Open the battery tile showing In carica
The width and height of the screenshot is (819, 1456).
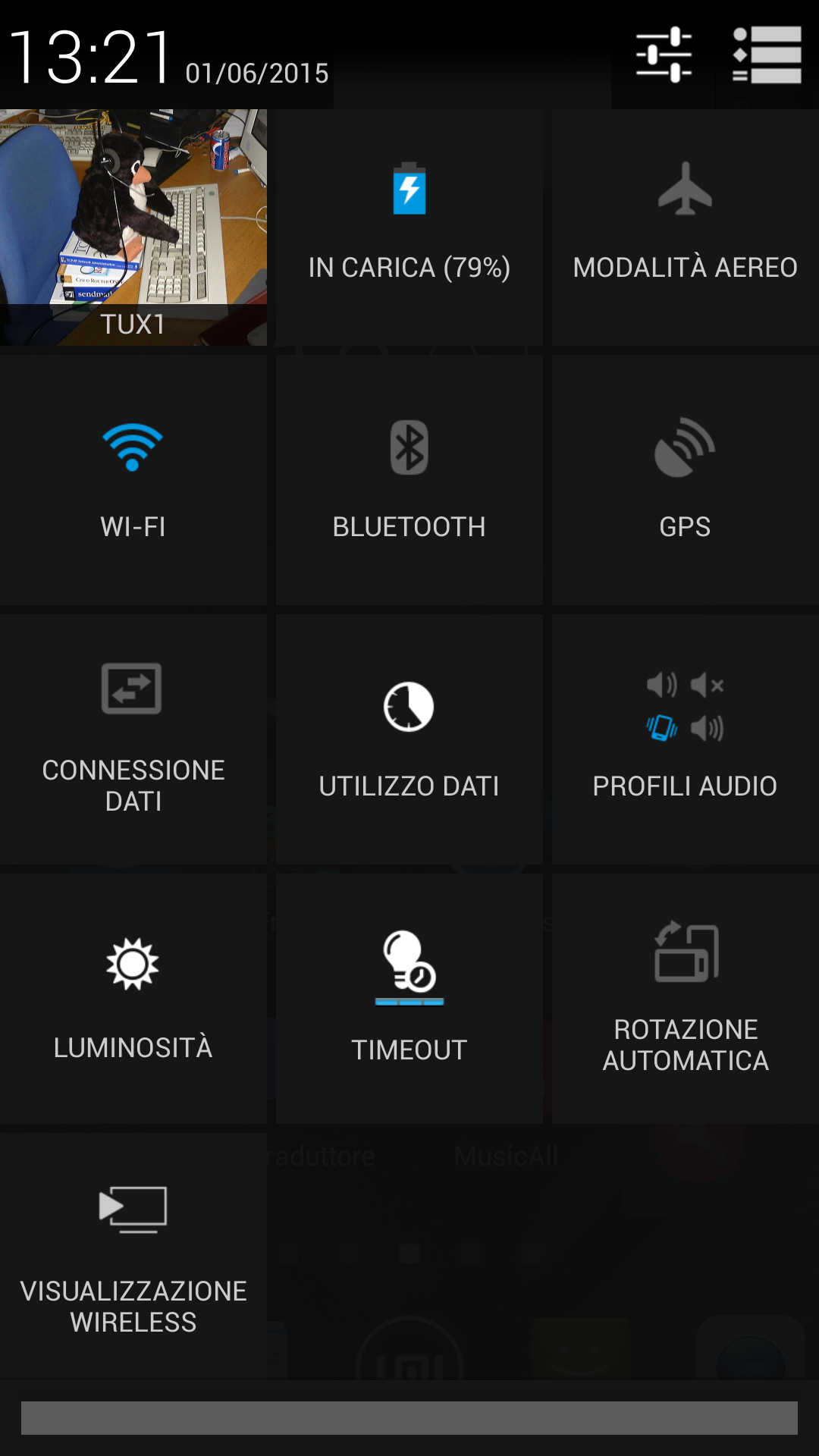[409, 227]
